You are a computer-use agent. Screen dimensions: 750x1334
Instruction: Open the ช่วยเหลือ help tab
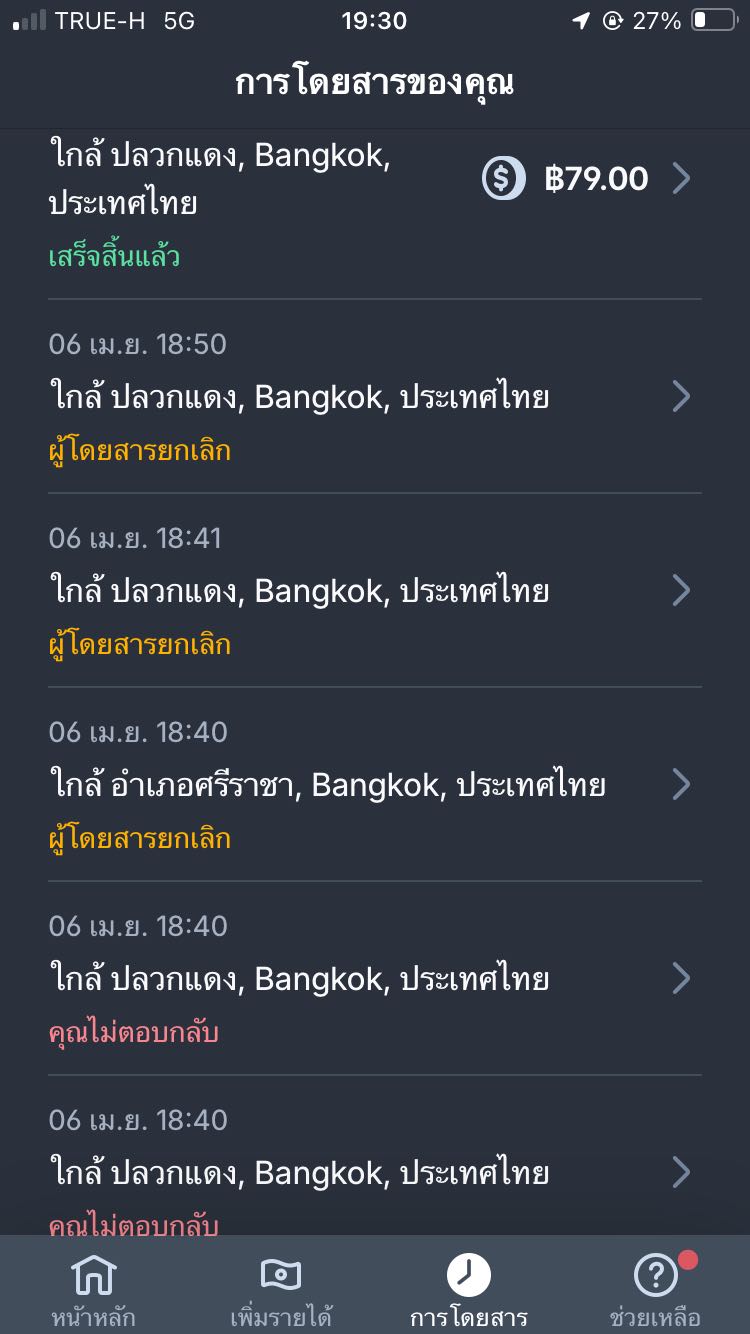(x=656, y=1290)
